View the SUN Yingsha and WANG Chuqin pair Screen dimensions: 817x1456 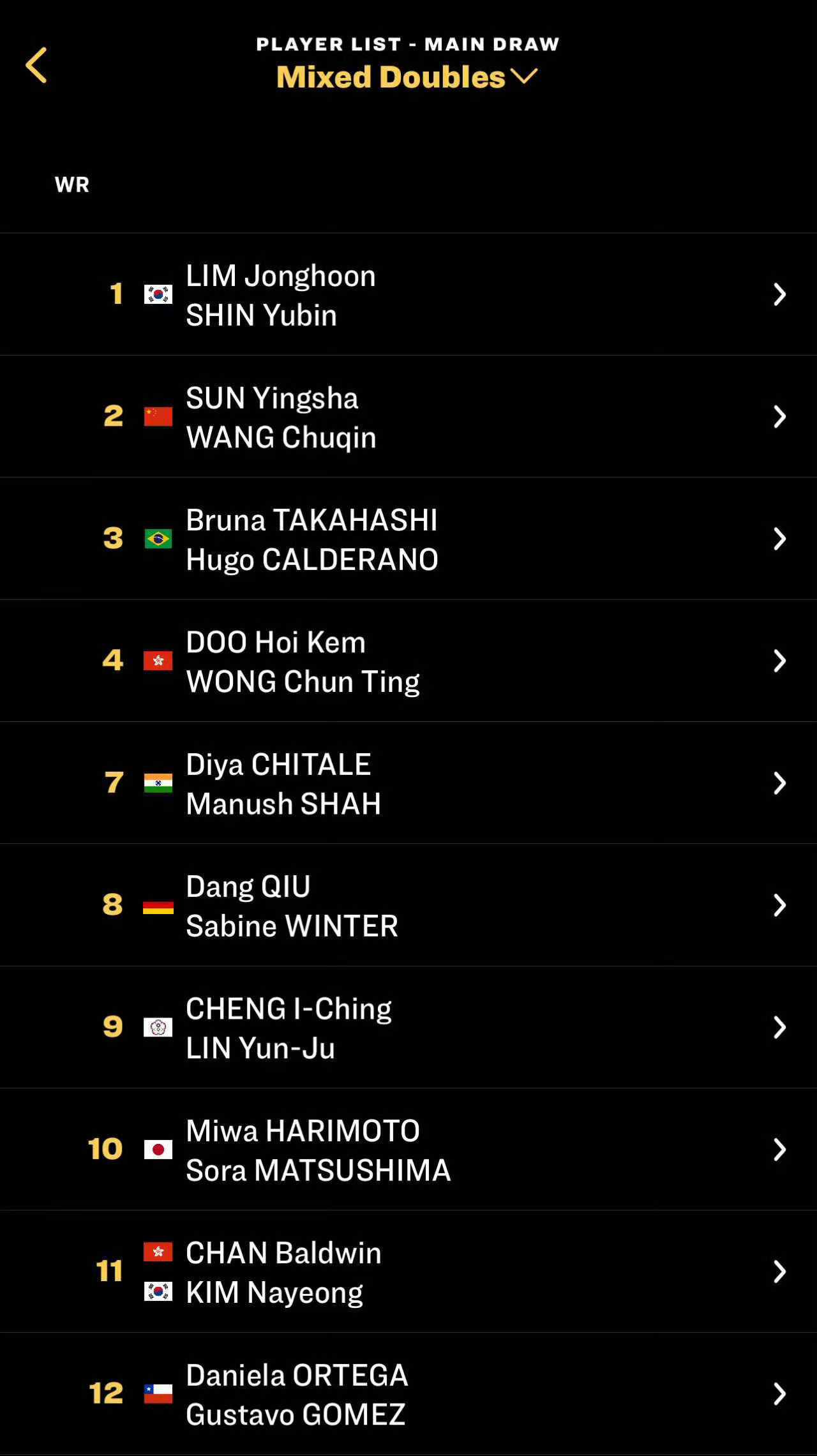[x=408, y=416]
